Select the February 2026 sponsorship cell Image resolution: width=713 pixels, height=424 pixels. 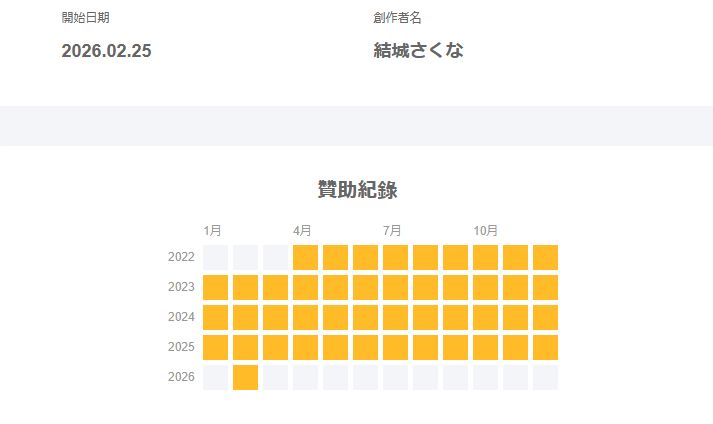[245, 378]
